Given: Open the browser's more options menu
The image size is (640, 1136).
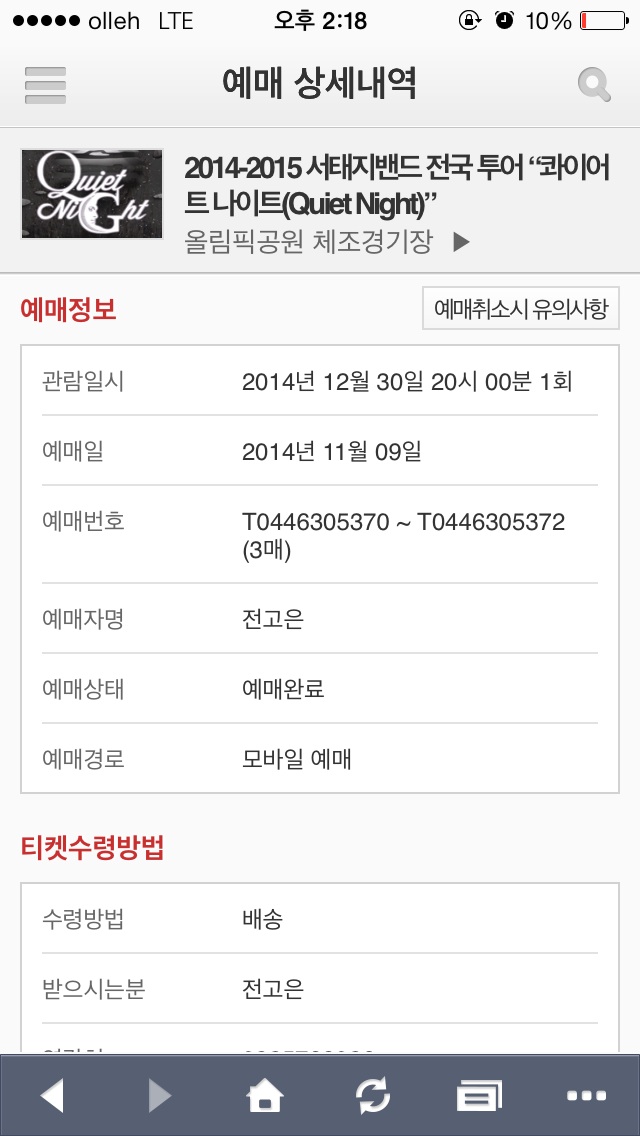Looking at the screenshot, I should [586, 1096].
